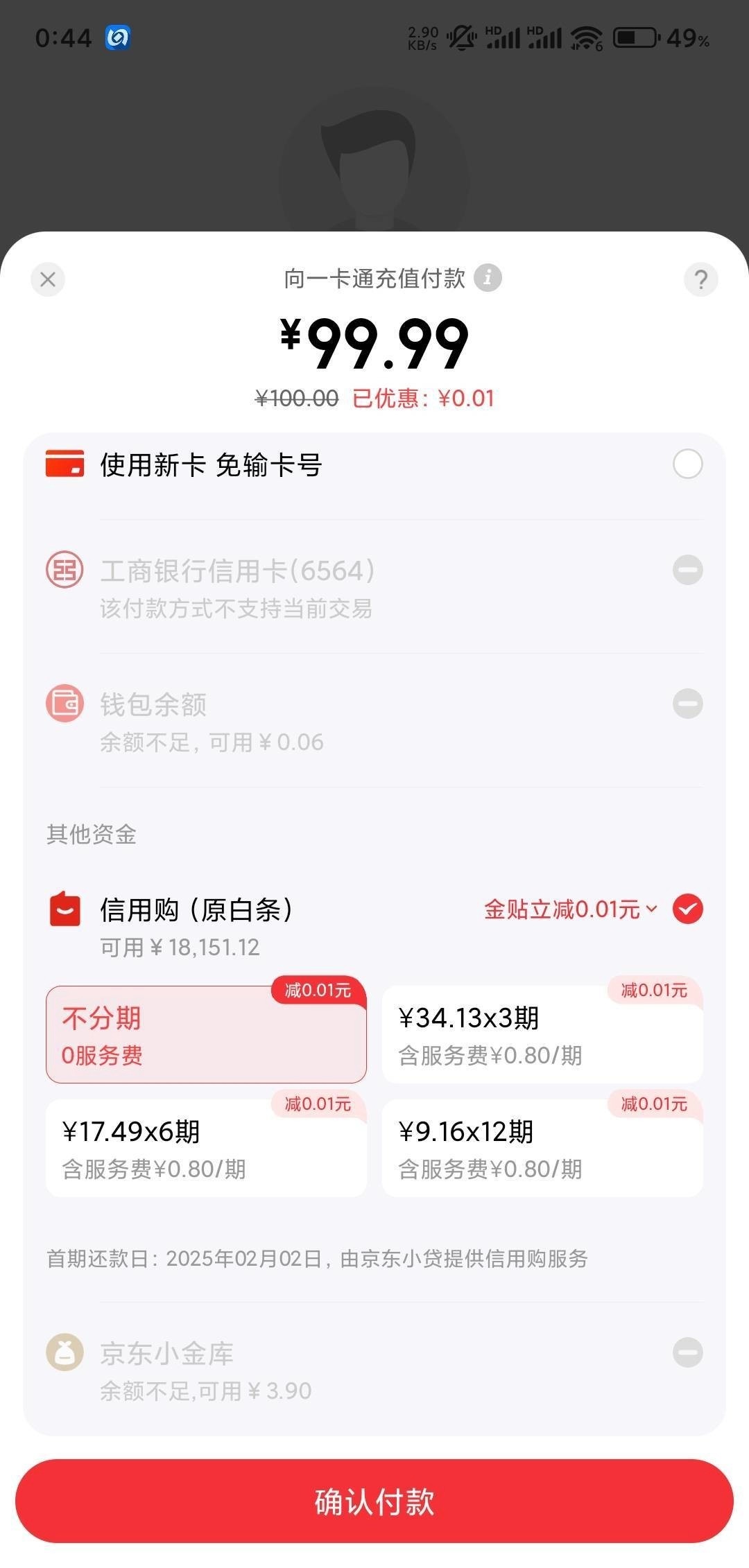Choose the ¥9.16x12期 installment plan
The width and height of the screenshot is (749, 1568).
(542, 1148)
